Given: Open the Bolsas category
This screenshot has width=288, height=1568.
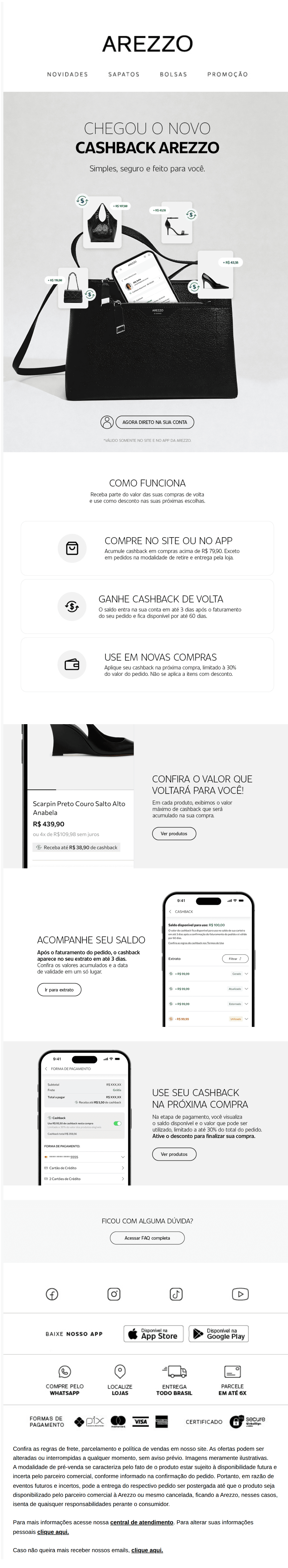Looking at the screenshot, I should (x=173, y=74).
